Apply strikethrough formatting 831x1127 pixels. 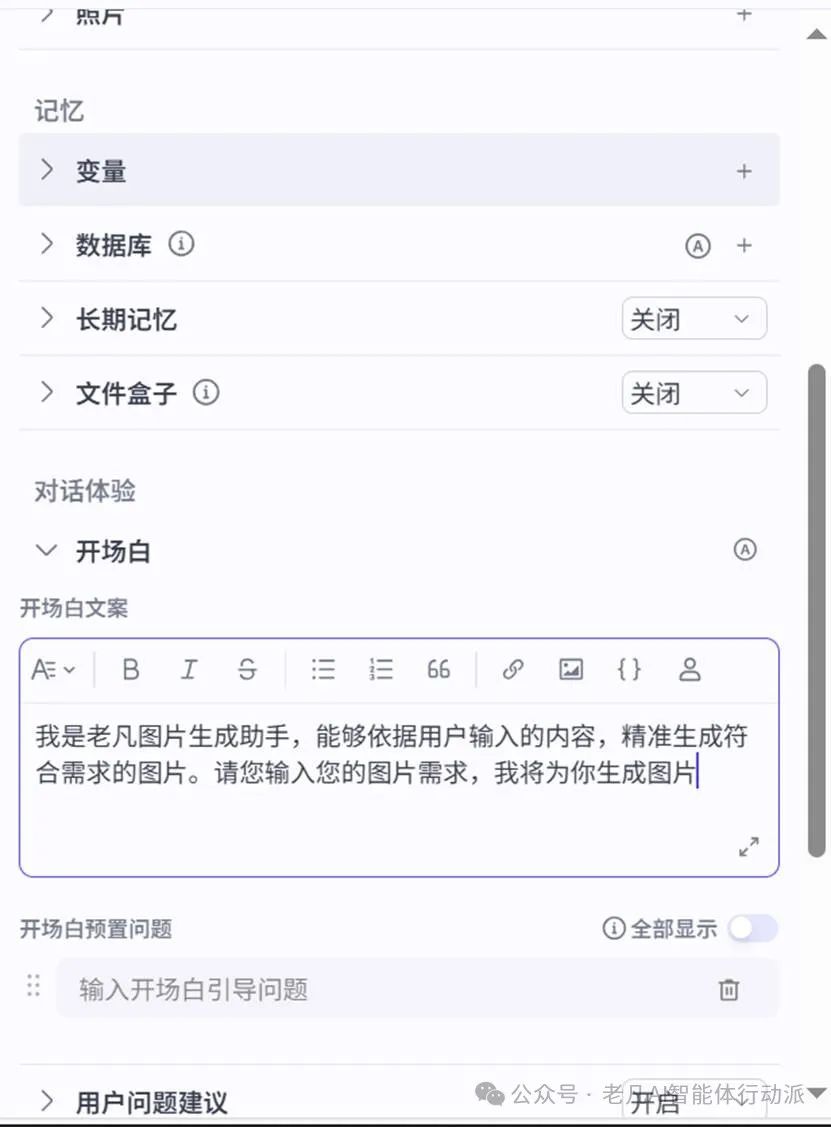click(x=247, y=670)
